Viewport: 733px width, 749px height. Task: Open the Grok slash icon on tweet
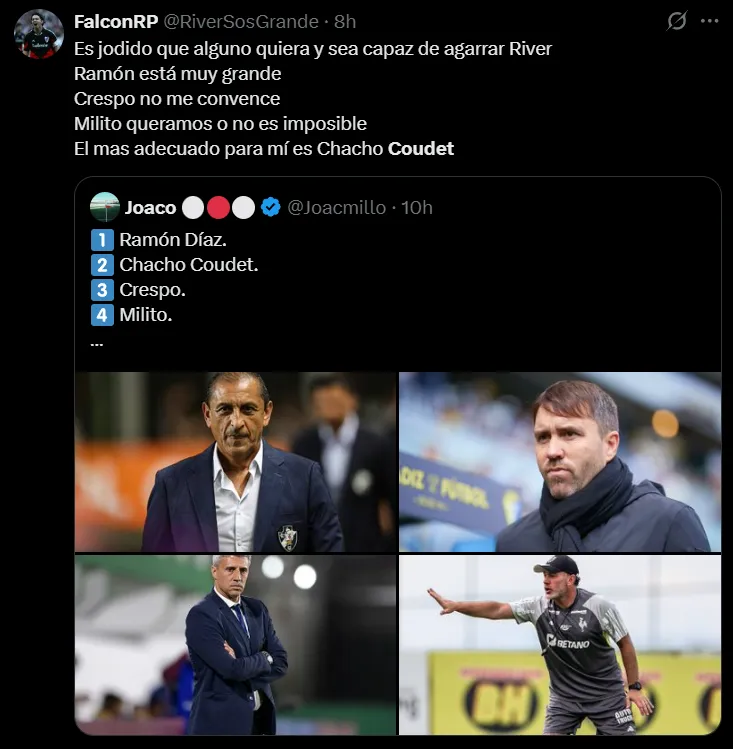[x=677, y=21]
